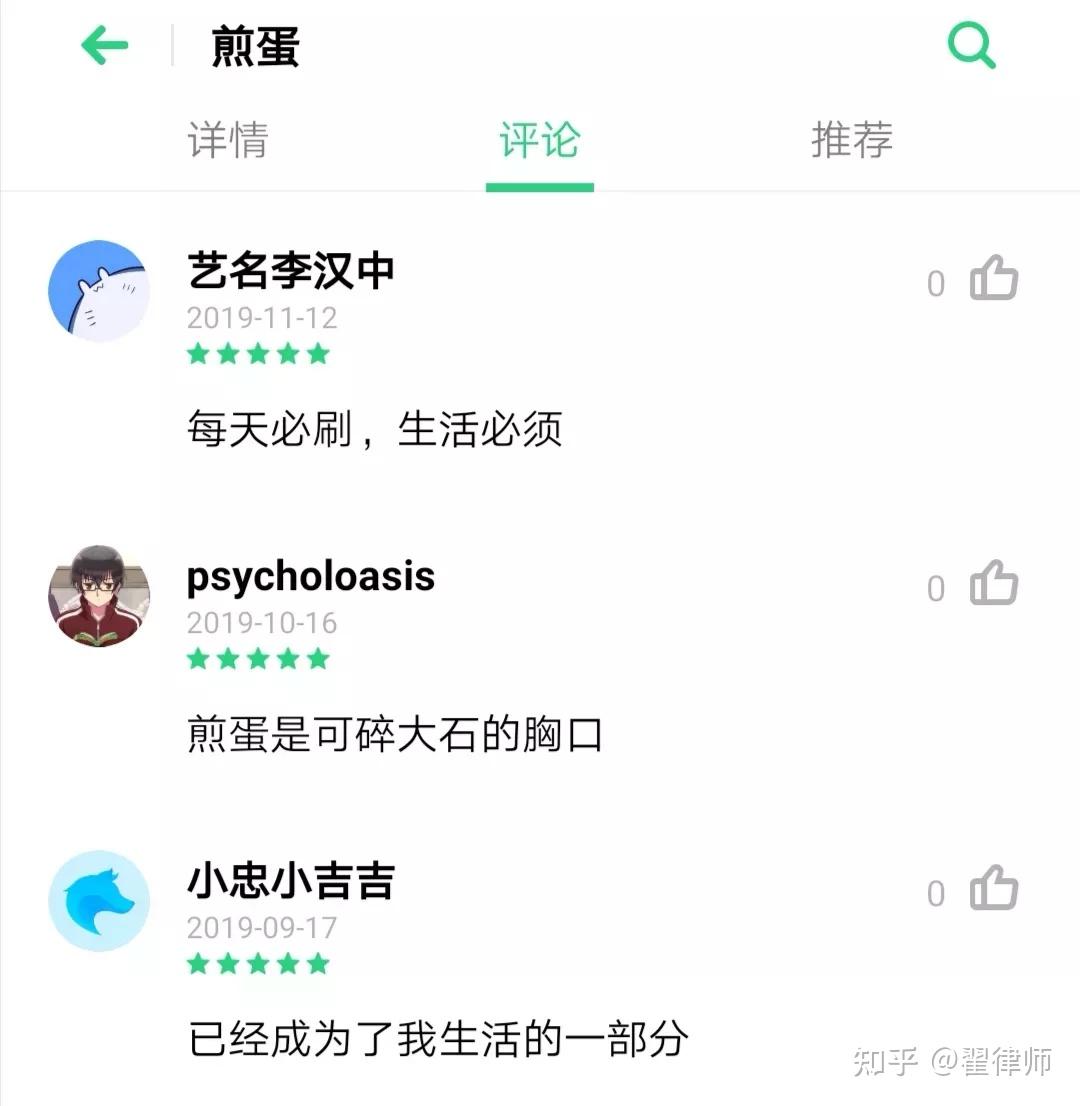Like the review by 艺名李汉中
Screen dimensions: 1080x1106
[x=994, y=279]
